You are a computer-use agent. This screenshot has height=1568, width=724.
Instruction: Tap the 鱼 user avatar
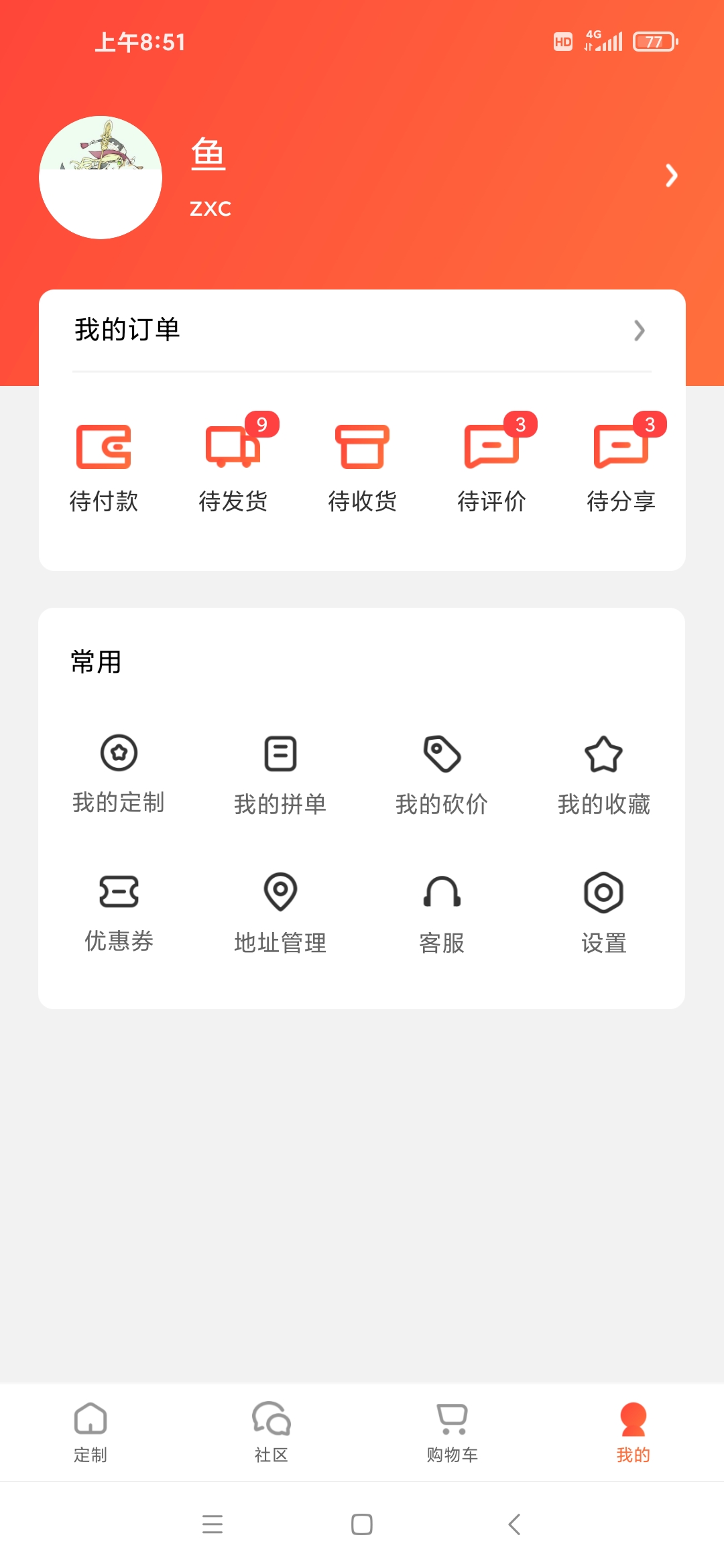pos(100,176)
